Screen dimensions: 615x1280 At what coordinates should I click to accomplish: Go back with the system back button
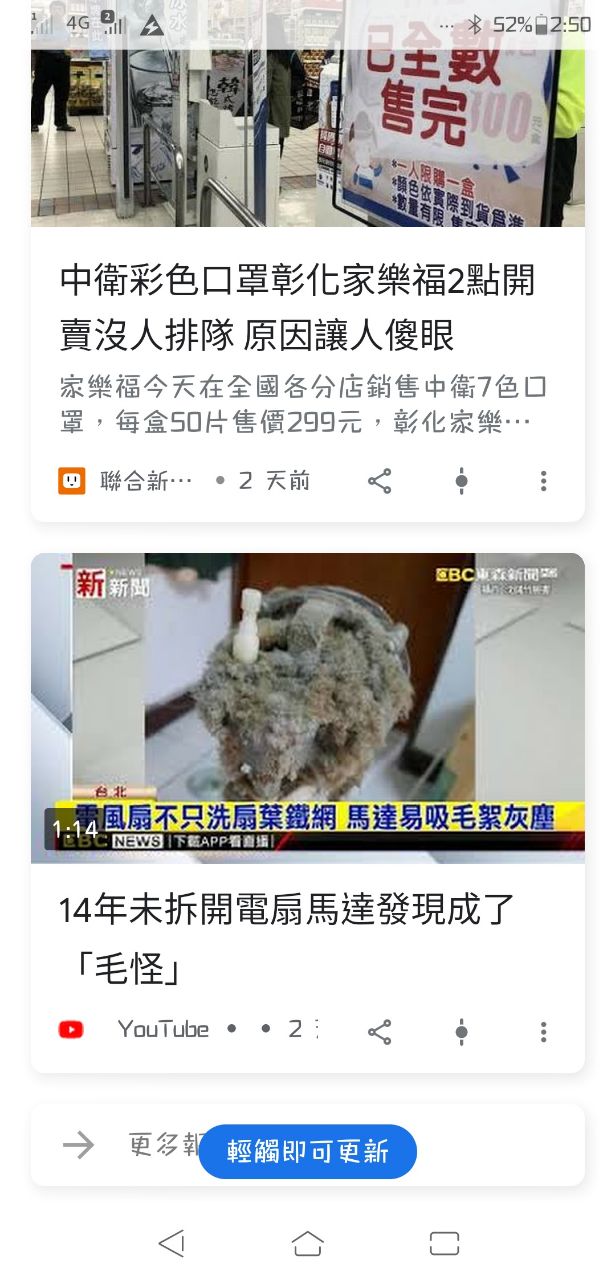(171, 1243)
